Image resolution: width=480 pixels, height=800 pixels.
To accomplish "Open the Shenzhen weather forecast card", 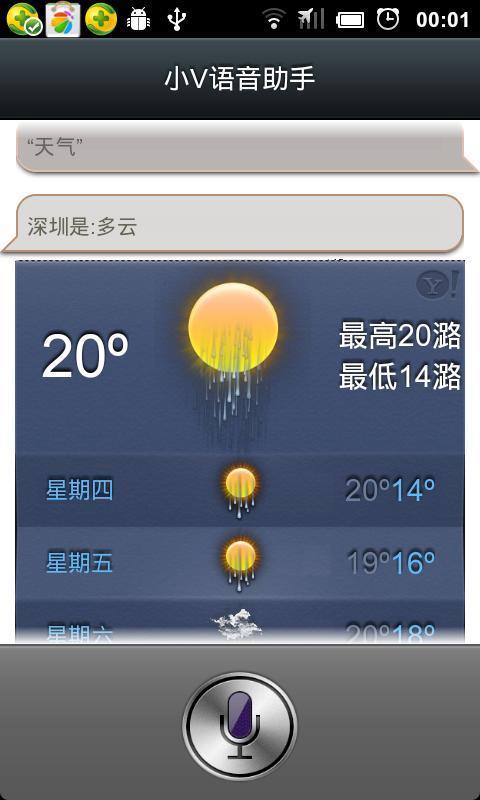I will (240, 452).
